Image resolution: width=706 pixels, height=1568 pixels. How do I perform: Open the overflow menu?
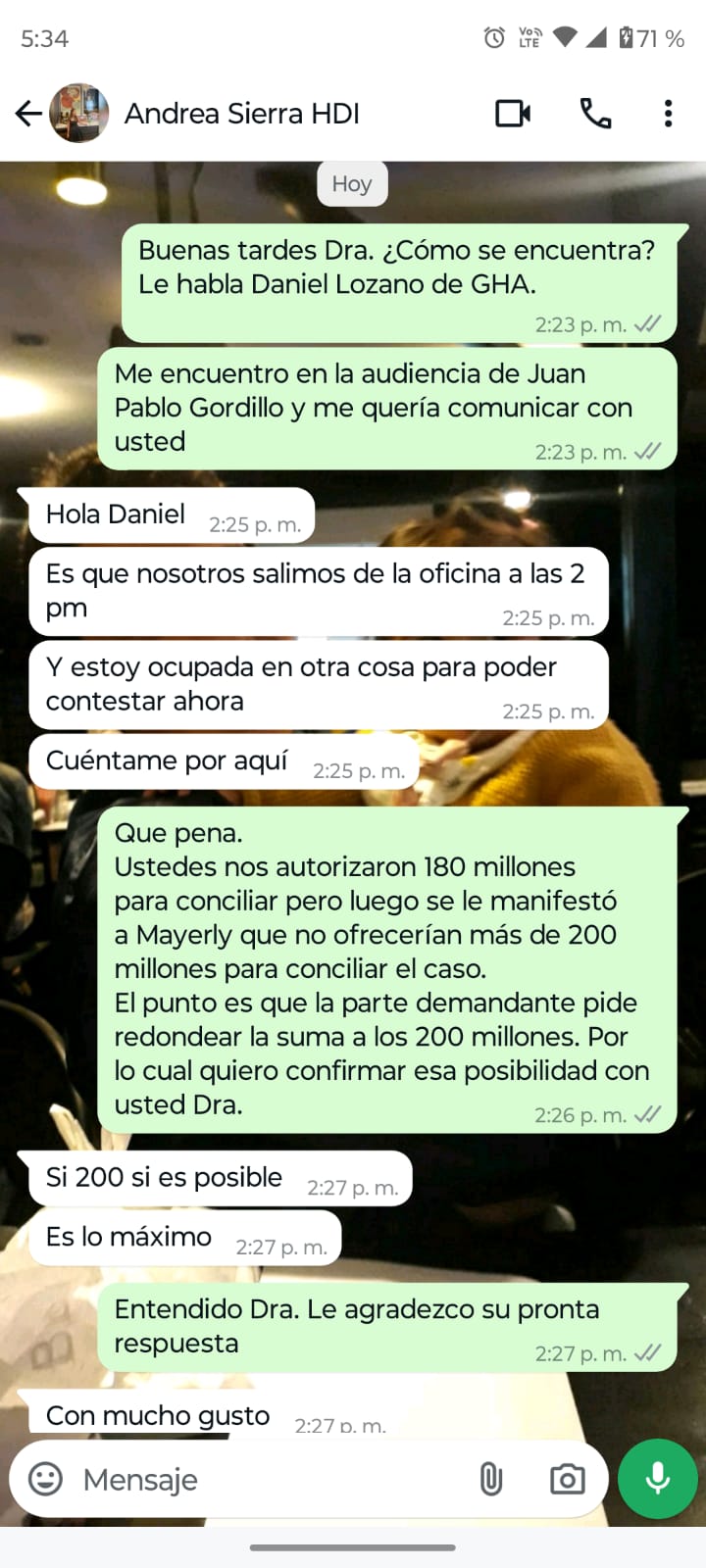(669, 114)
